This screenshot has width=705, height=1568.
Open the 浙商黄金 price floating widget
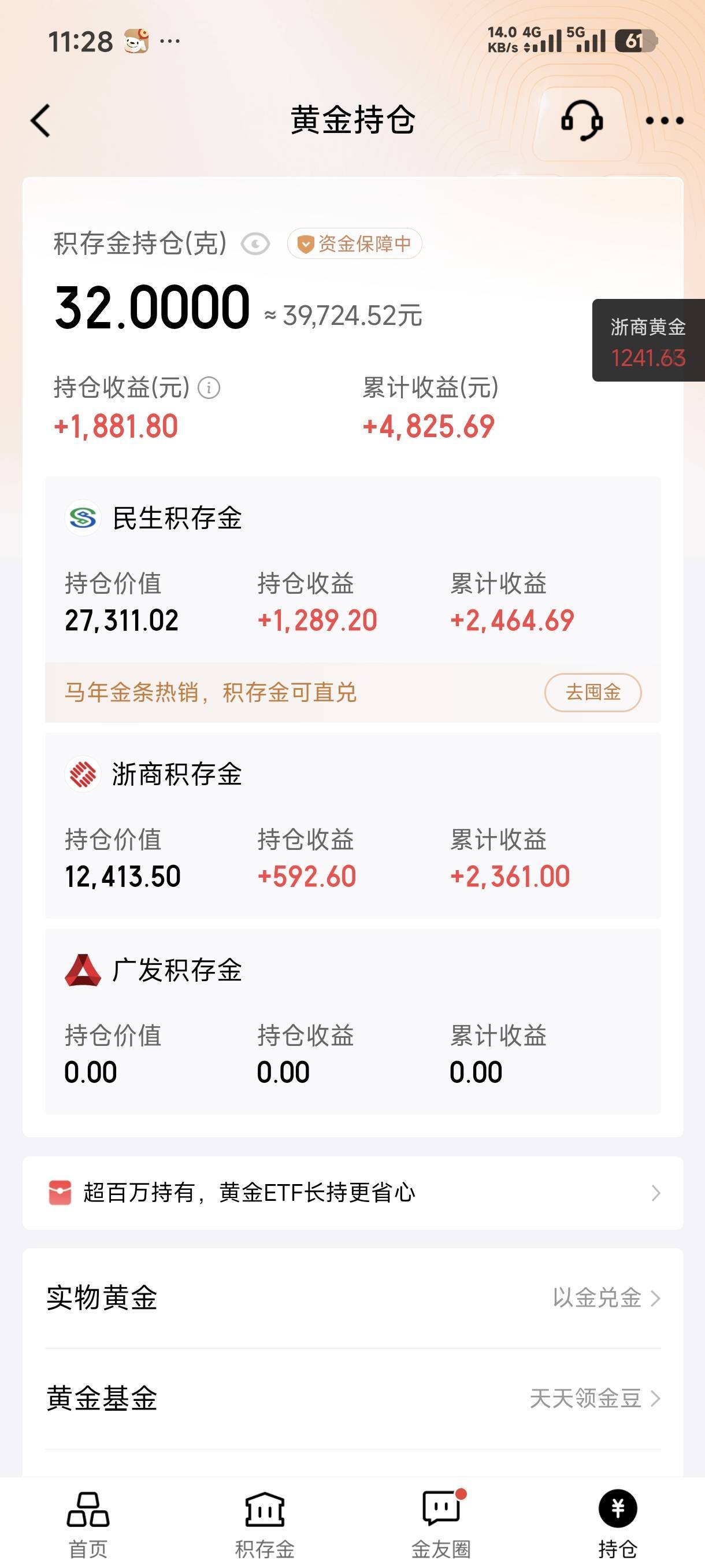pos(648,341)
